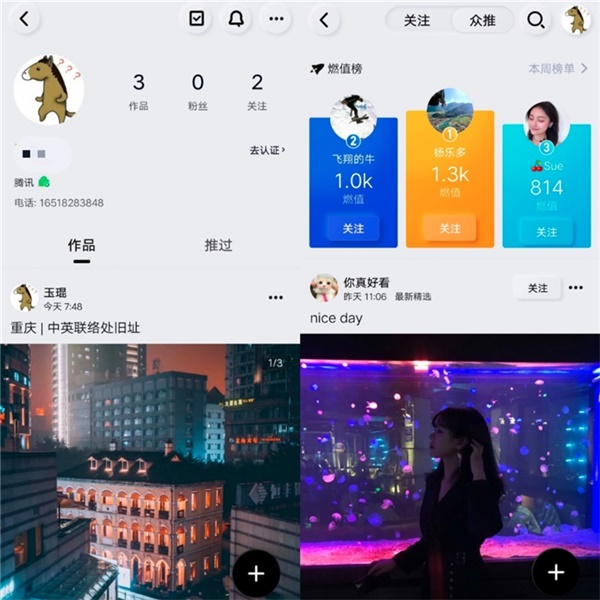This screenshot has width=600, height=600.
Task: Switch to the 推过 tab
Action: [218, 245]
